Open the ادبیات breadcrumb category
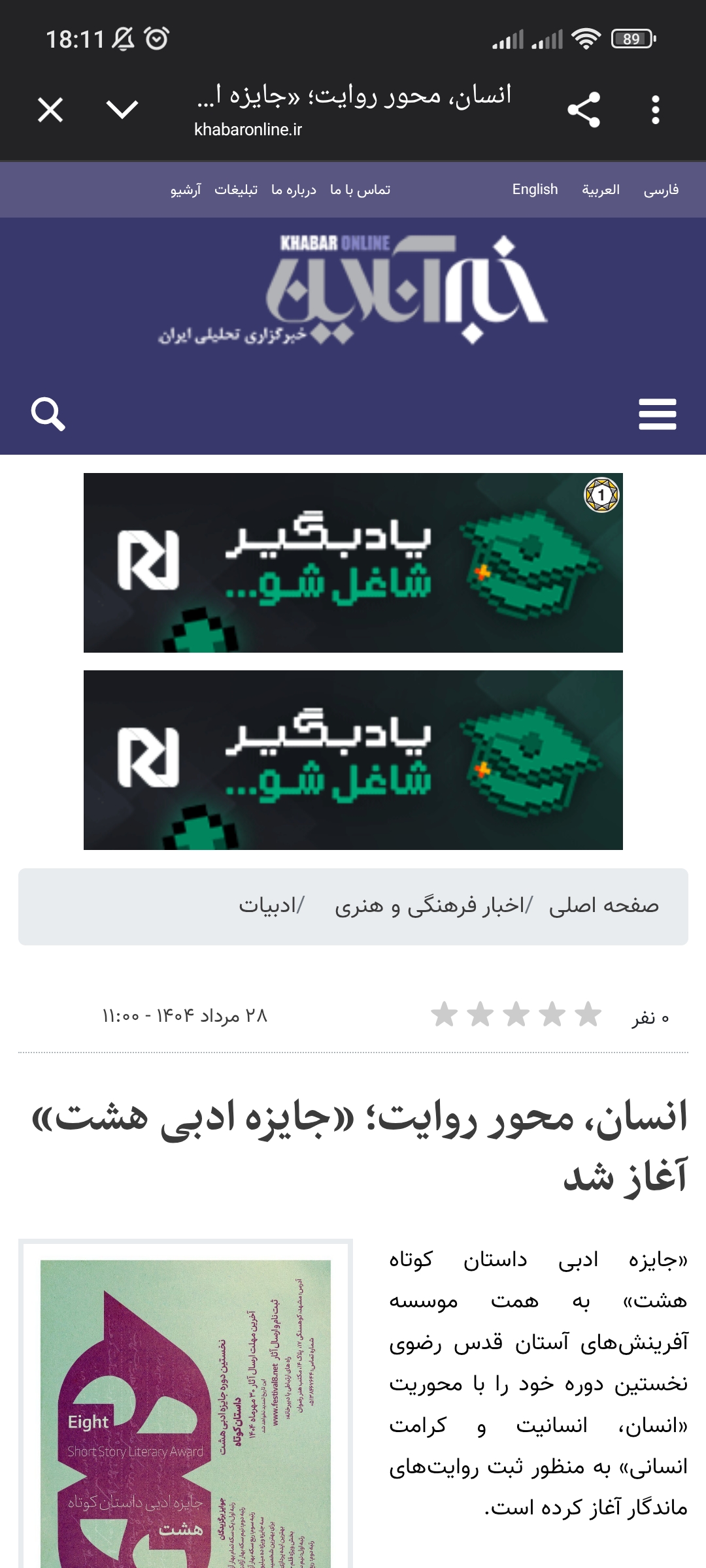The height and width of the screenshot is (1568, 706). point(268,906)
